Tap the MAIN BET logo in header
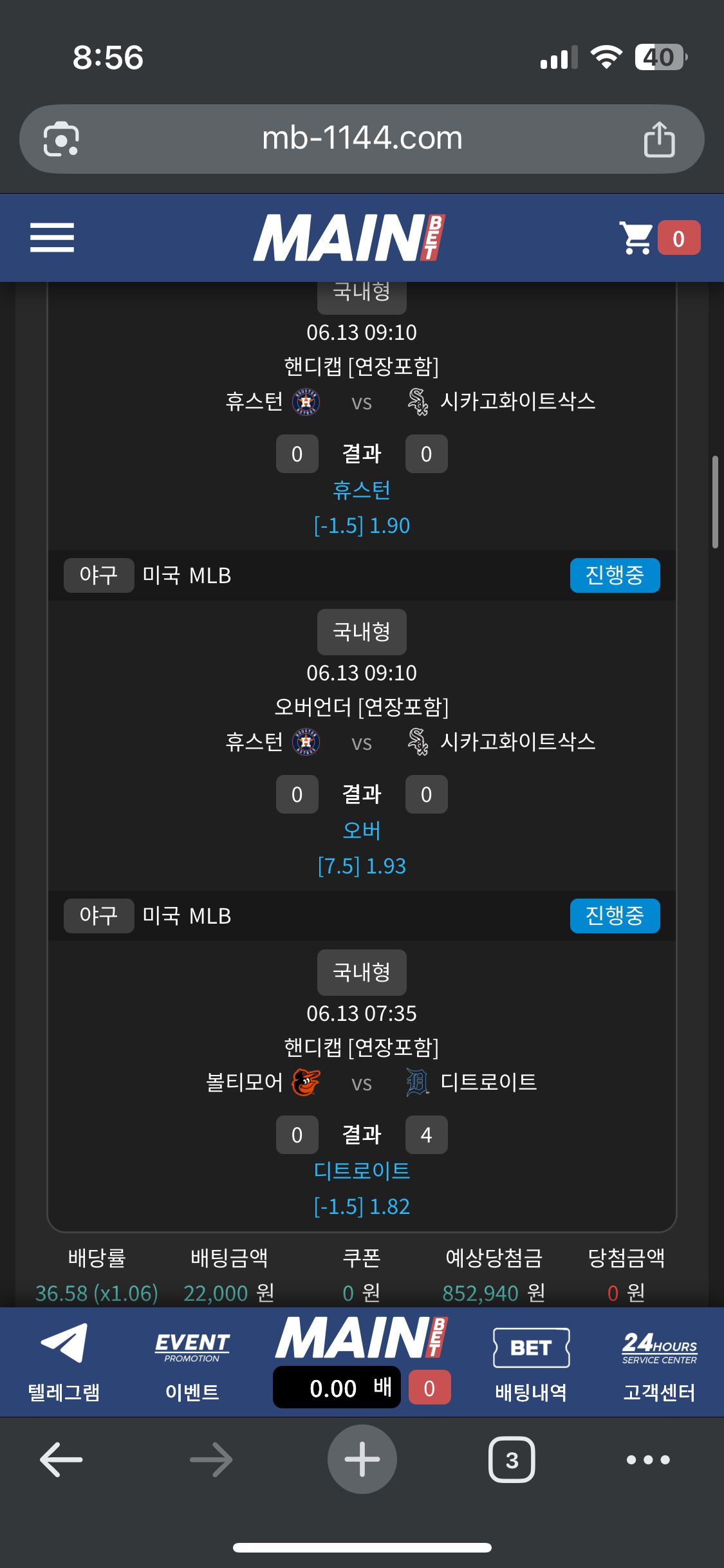This screenshot has width=724, height=1568. point(349,238)
